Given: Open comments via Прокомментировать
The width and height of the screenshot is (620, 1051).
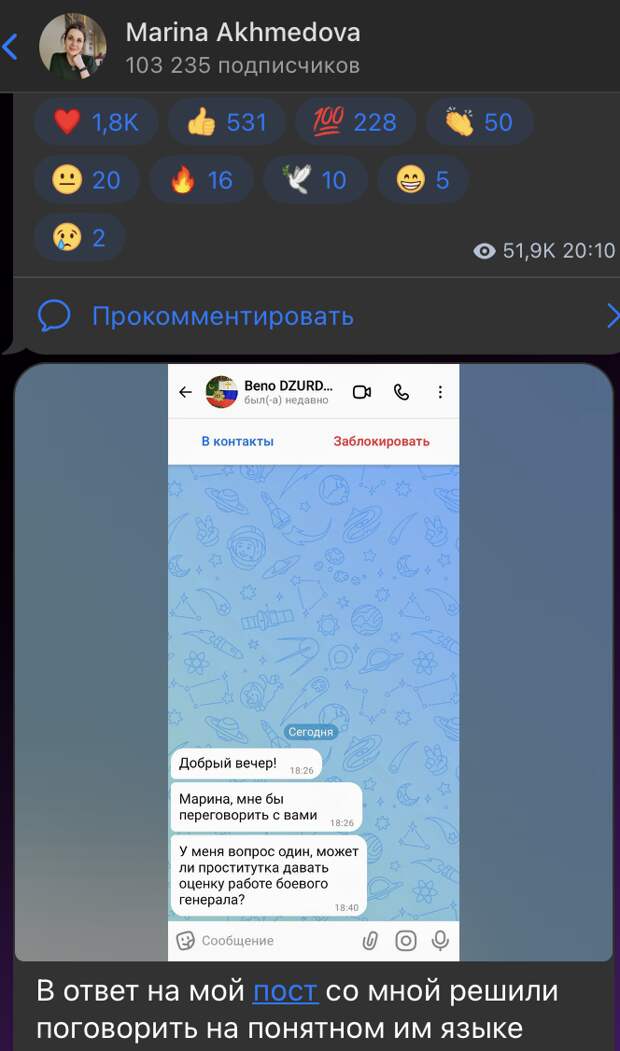Looking at the screenshot, I should tap(222, 316).
